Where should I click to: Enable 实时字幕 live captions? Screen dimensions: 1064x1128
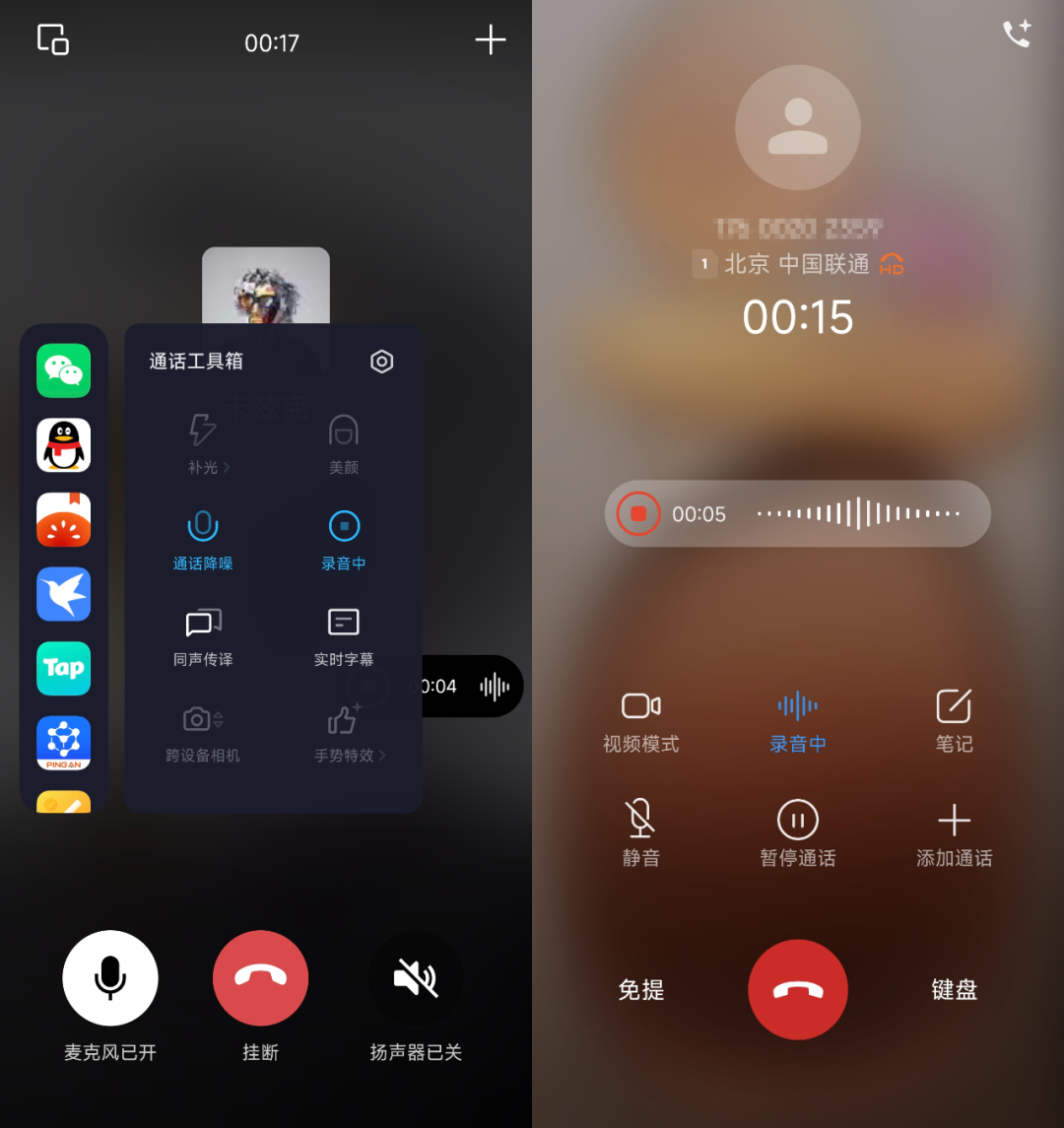click(x=344, y=635)
